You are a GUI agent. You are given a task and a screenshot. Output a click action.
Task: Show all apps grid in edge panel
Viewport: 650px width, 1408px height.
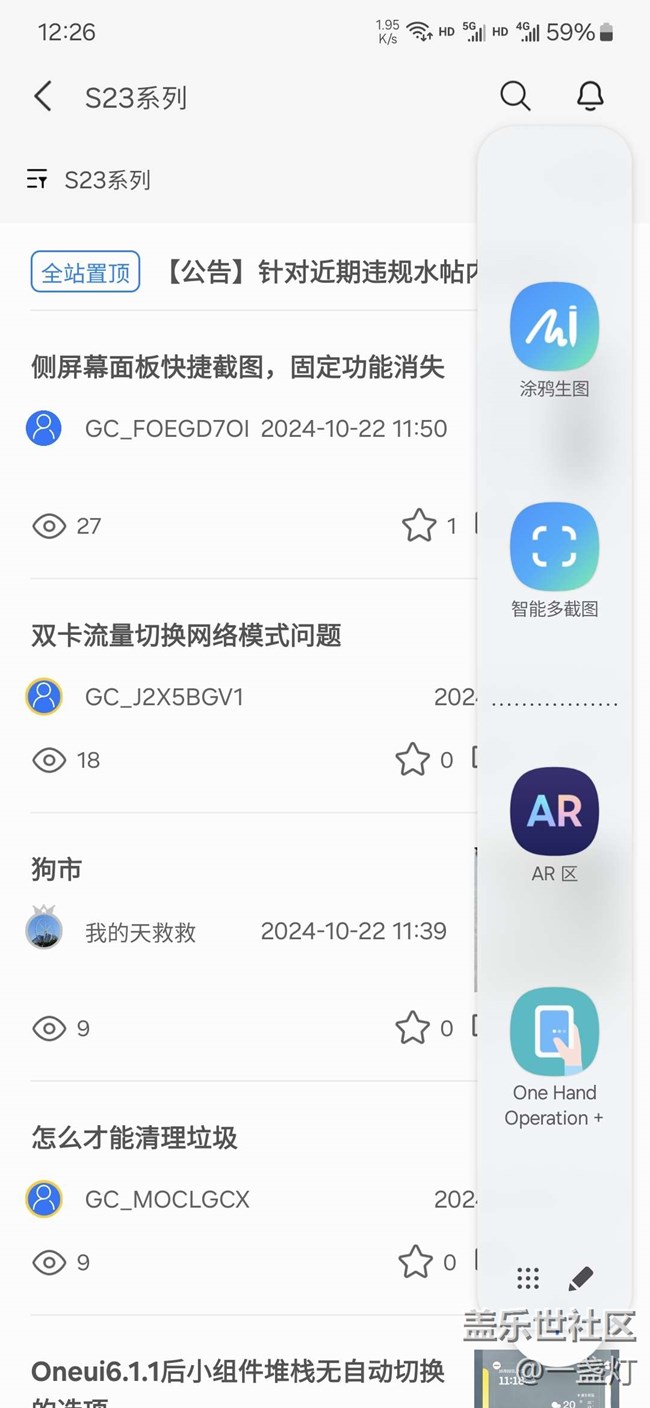pos(528,1278)
